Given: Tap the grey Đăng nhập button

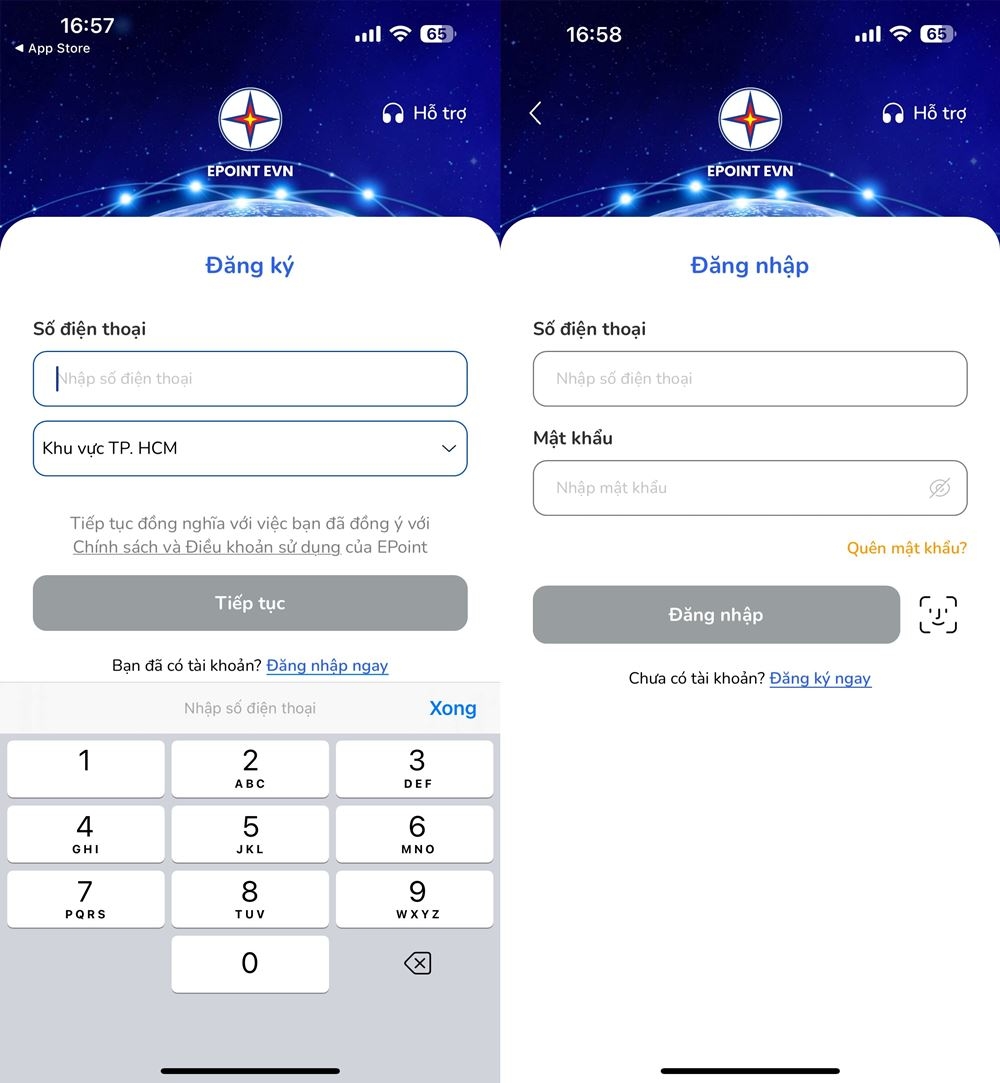Looking at the screenshot, I should [716, 615].
